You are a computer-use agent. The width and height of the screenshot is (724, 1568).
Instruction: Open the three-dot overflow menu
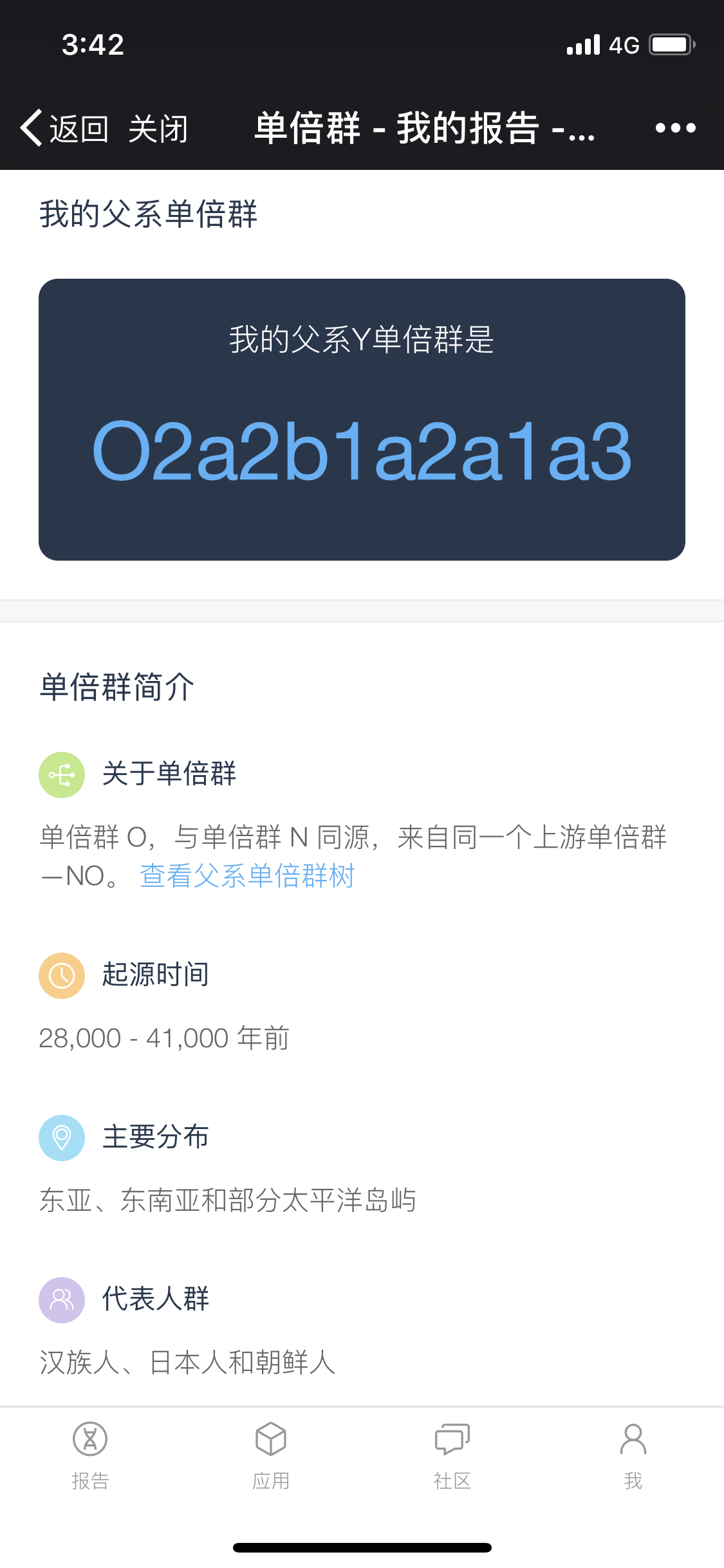(x=675, y=128)
